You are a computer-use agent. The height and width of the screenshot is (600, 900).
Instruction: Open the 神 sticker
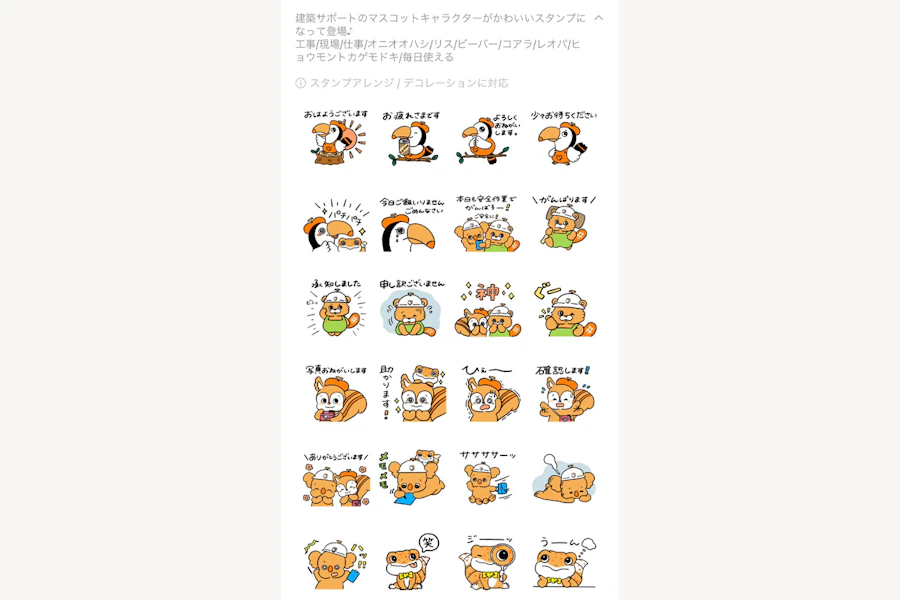(487, 308)
